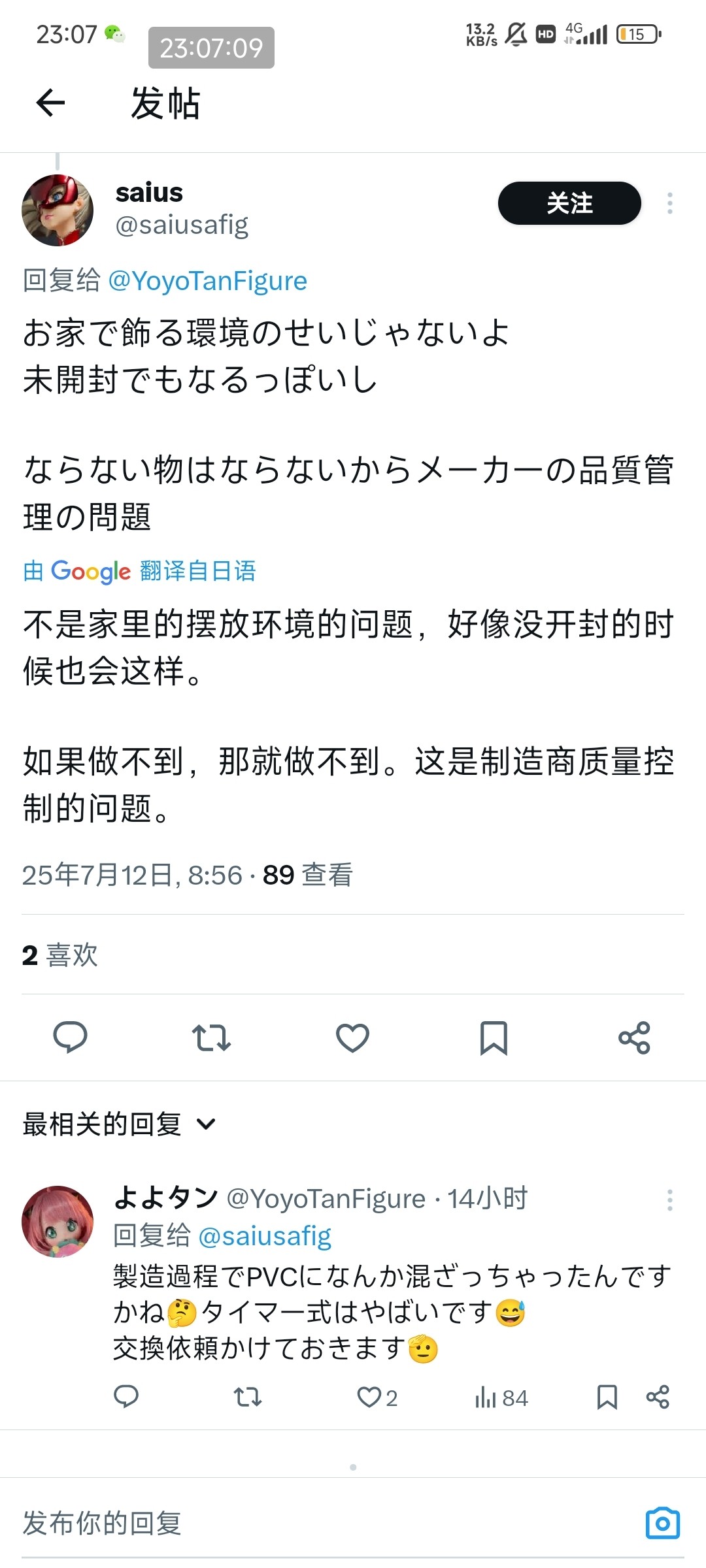Expand the 最相关的回复 sort dropdown

tap(119, 1124)
